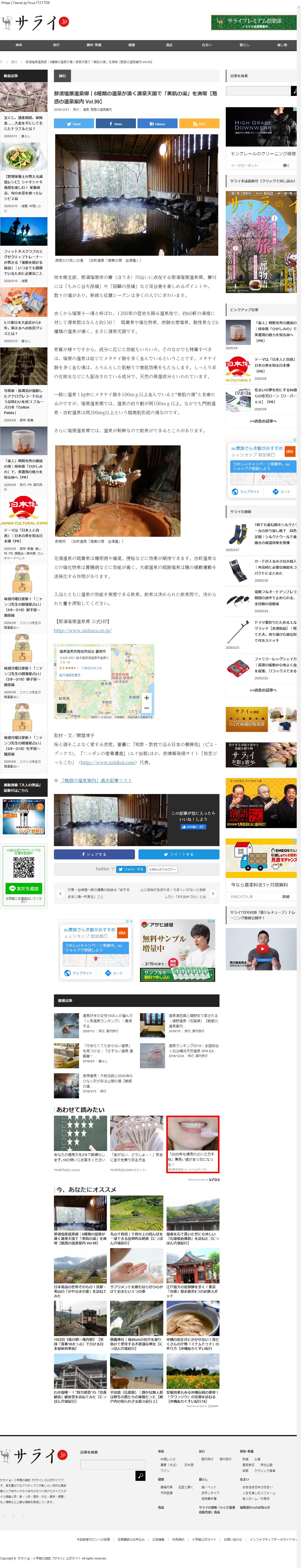Zoom in on the embedded Google map

coord(146,698)
